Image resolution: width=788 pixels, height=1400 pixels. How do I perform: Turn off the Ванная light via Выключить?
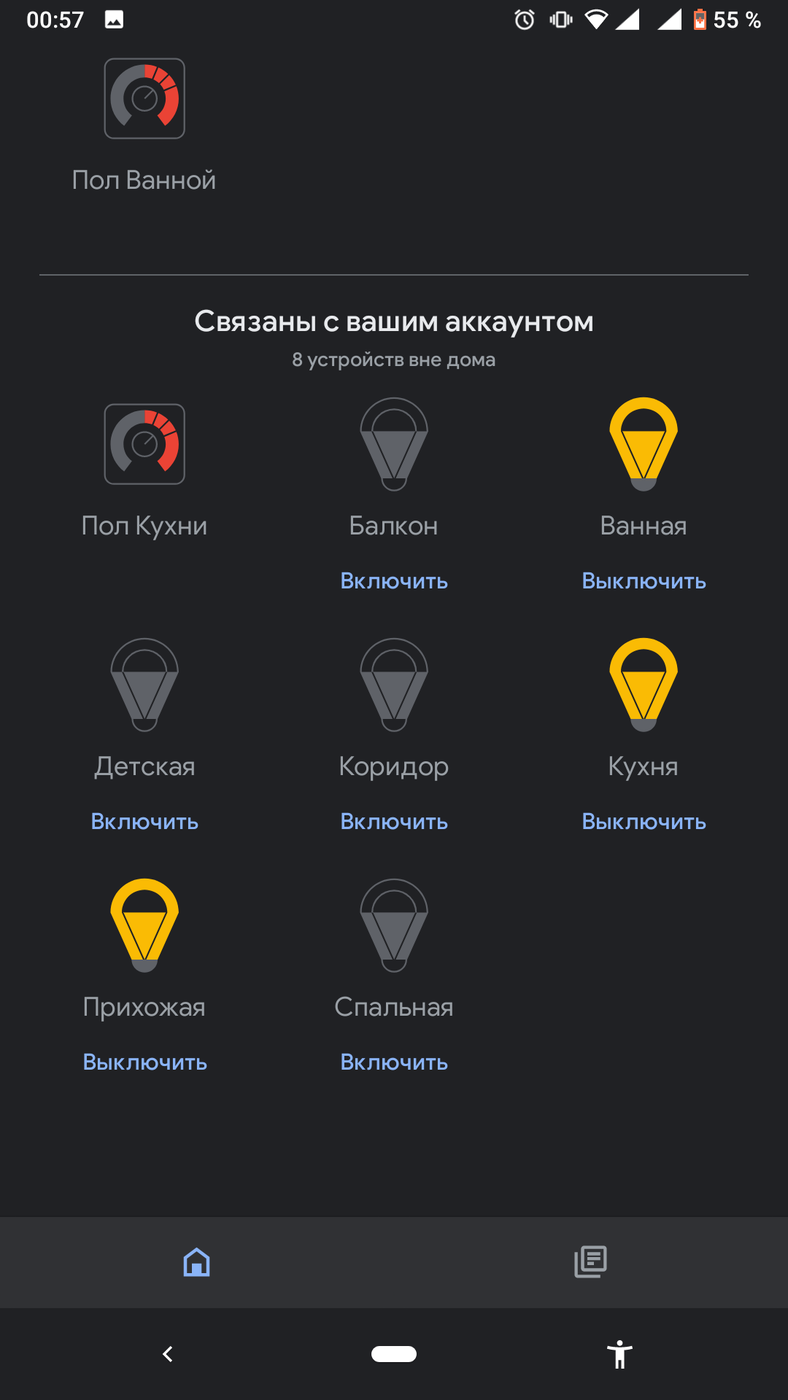[x=644, y=581]
